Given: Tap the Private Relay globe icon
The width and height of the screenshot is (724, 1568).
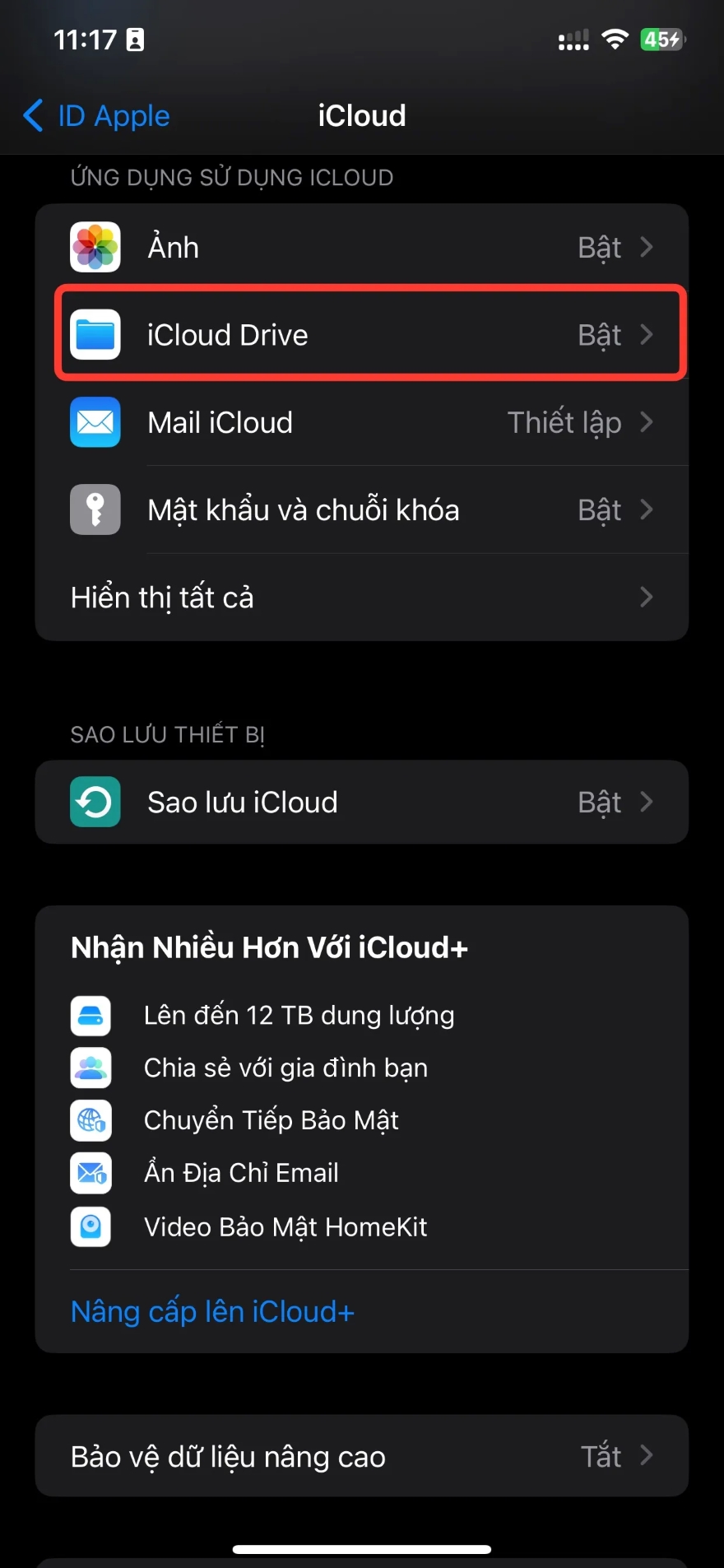Looking at the screenshot, I should click(90, 1120).
